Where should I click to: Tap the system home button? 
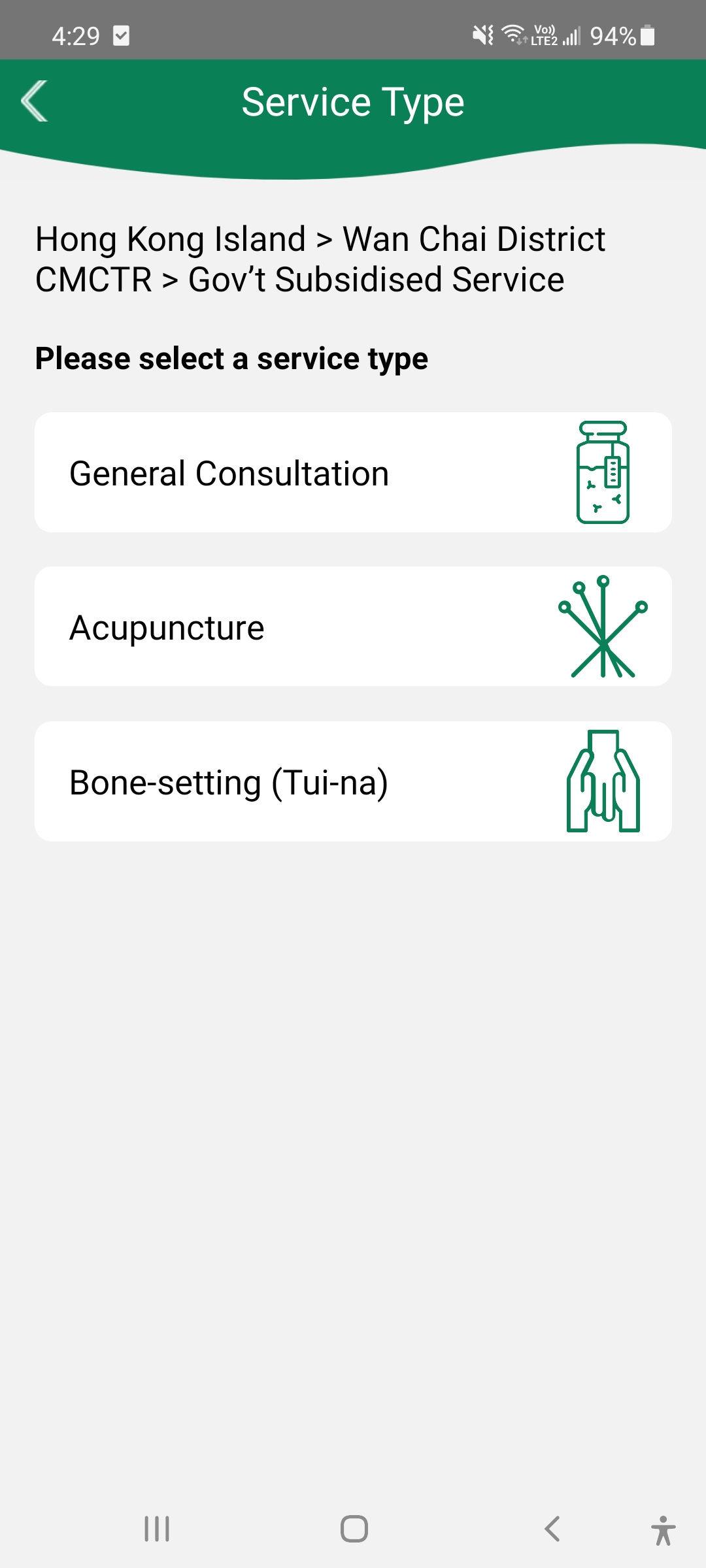354,1529
